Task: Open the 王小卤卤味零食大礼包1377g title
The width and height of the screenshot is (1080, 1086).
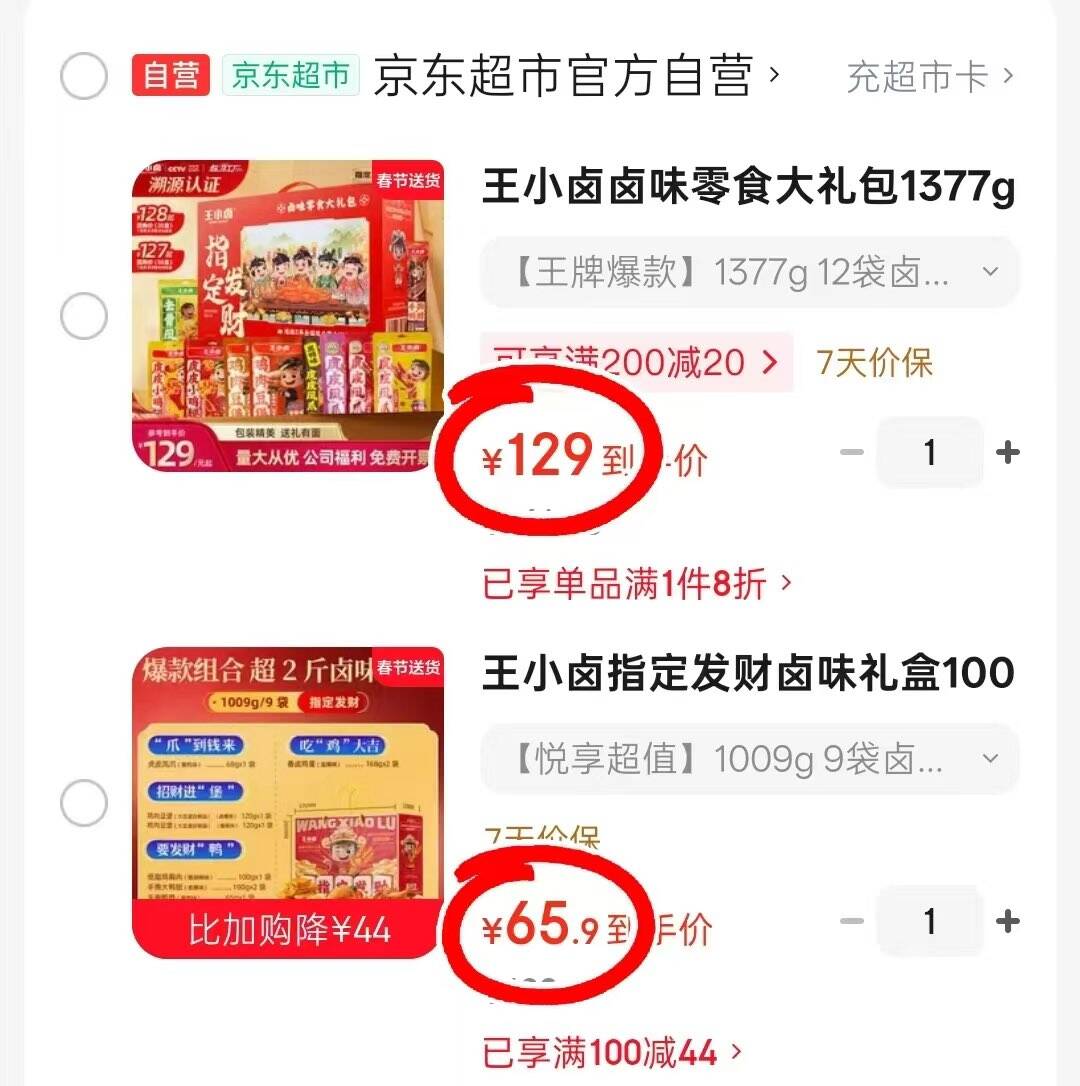Action: click(x=748, y=187)
